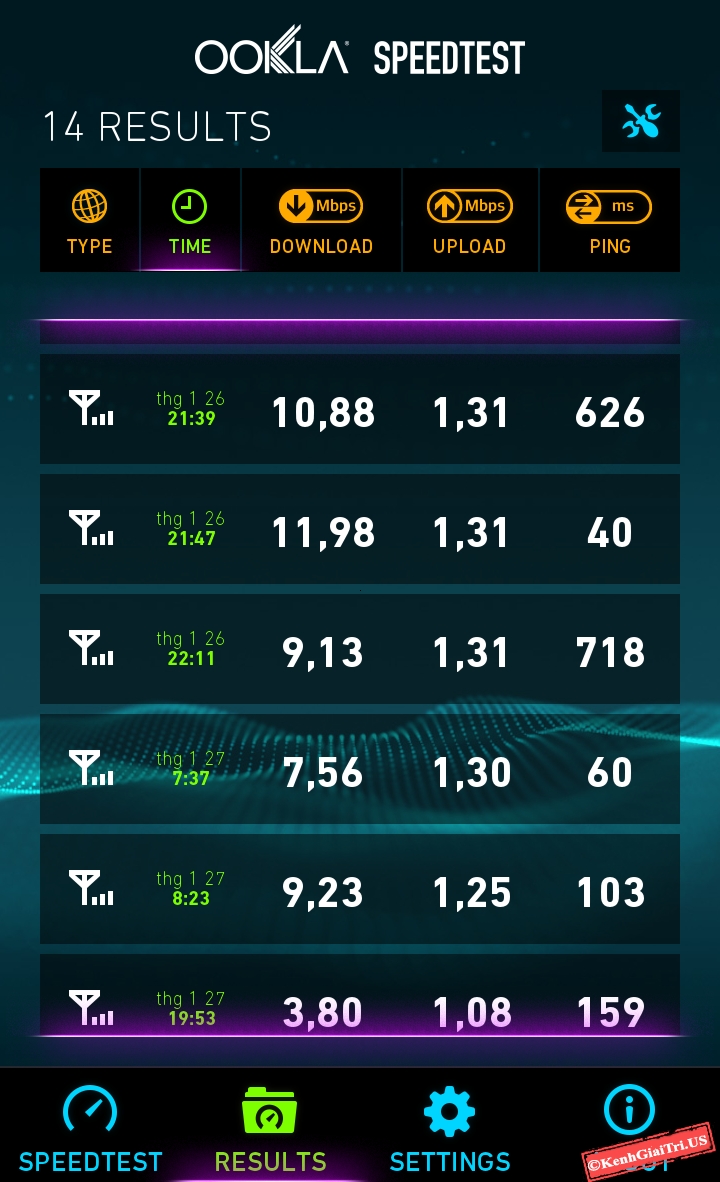Go to the Results tab
The height and width of the screenshot is (1182, 720).
point(270,1128)
